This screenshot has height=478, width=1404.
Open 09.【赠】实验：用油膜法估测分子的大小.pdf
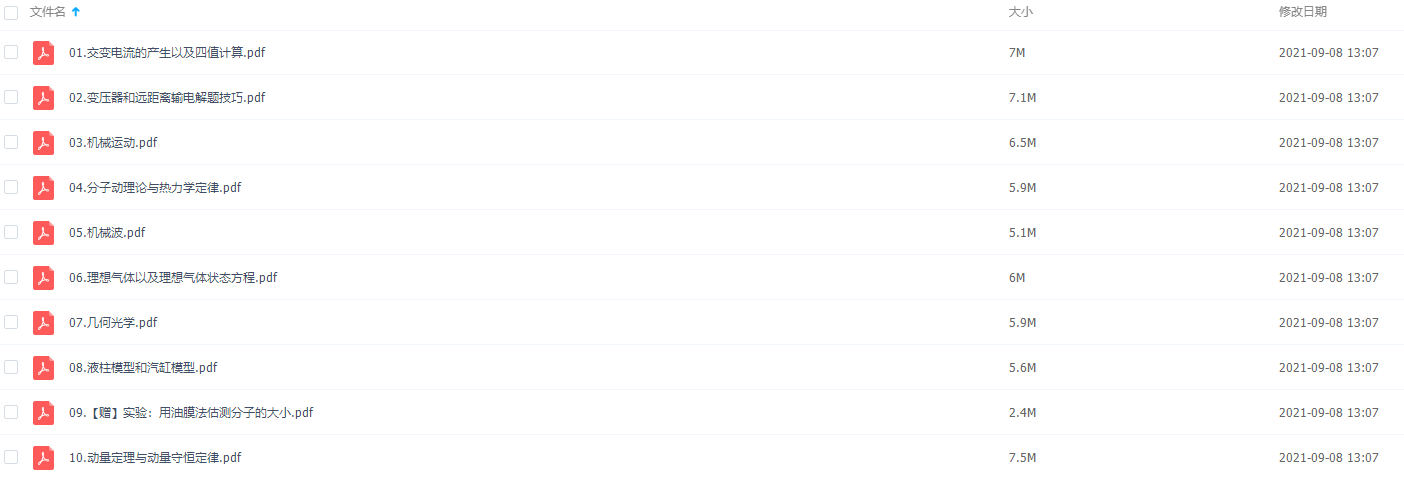(191, 413)
